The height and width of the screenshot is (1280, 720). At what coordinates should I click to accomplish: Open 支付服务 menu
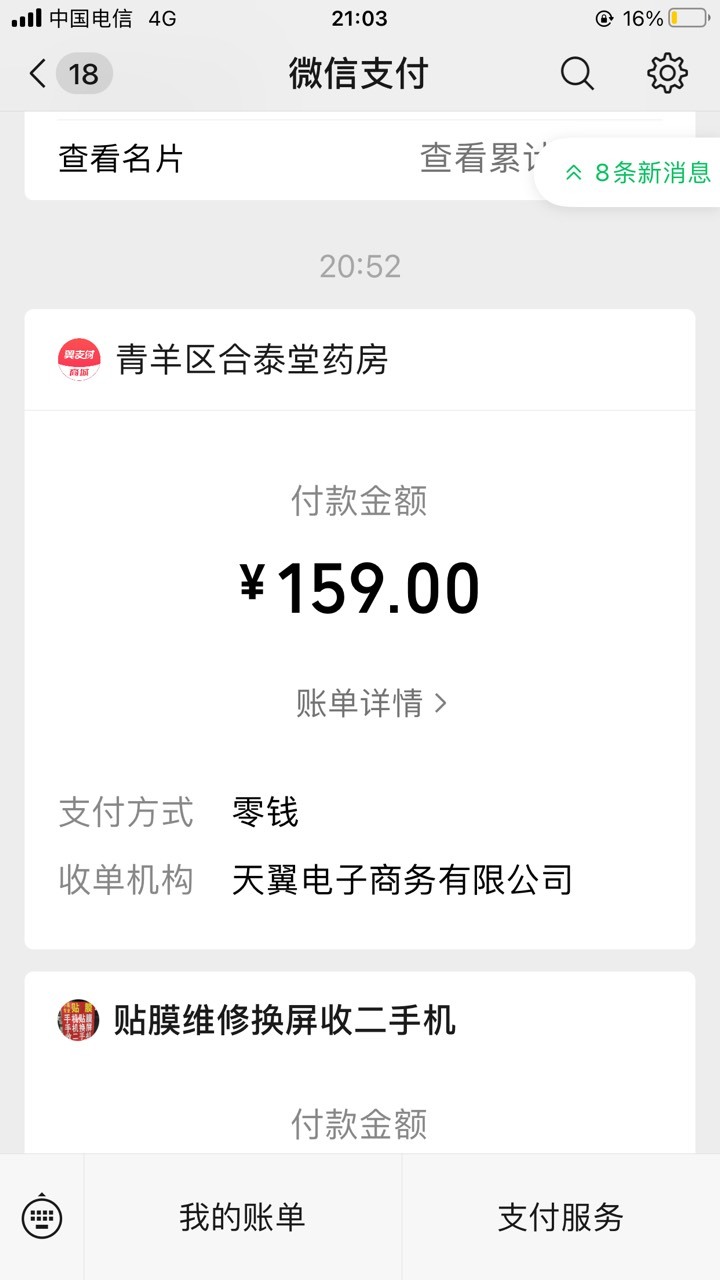(x=561, y=1217)
